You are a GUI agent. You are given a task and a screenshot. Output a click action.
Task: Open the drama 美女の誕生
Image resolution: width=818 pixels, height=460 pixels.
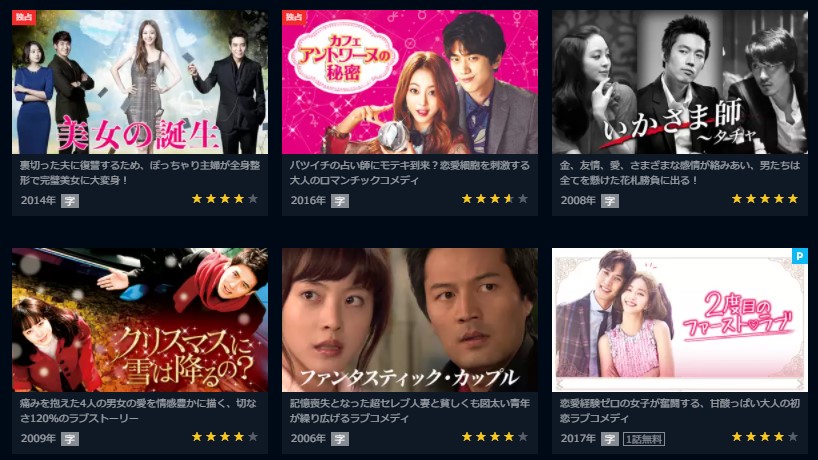[x=139, y=82]
